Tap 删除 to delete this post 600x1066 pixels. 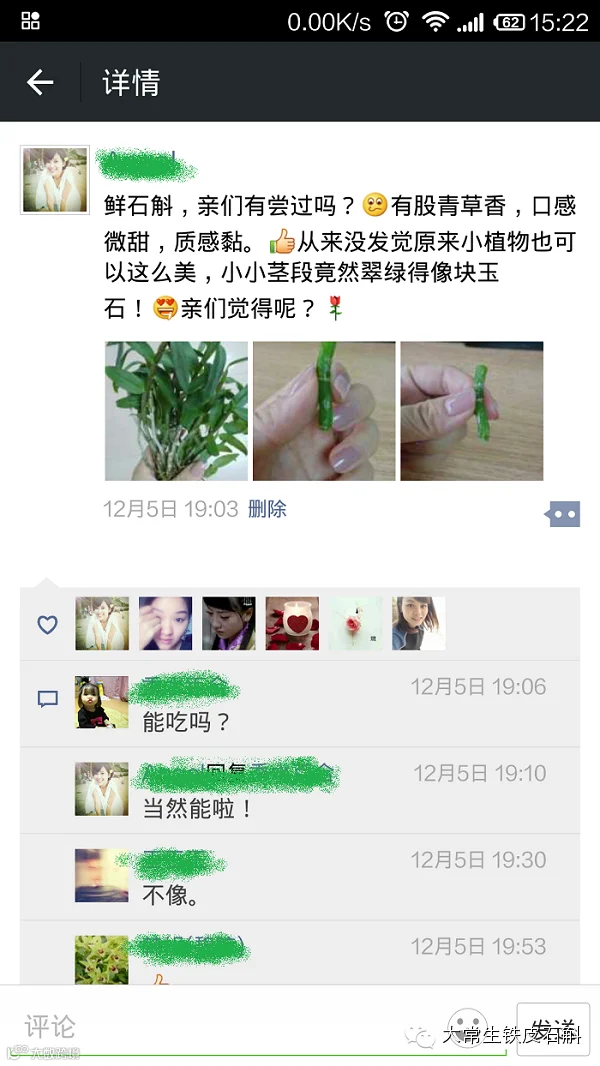(x=267, y=509)
